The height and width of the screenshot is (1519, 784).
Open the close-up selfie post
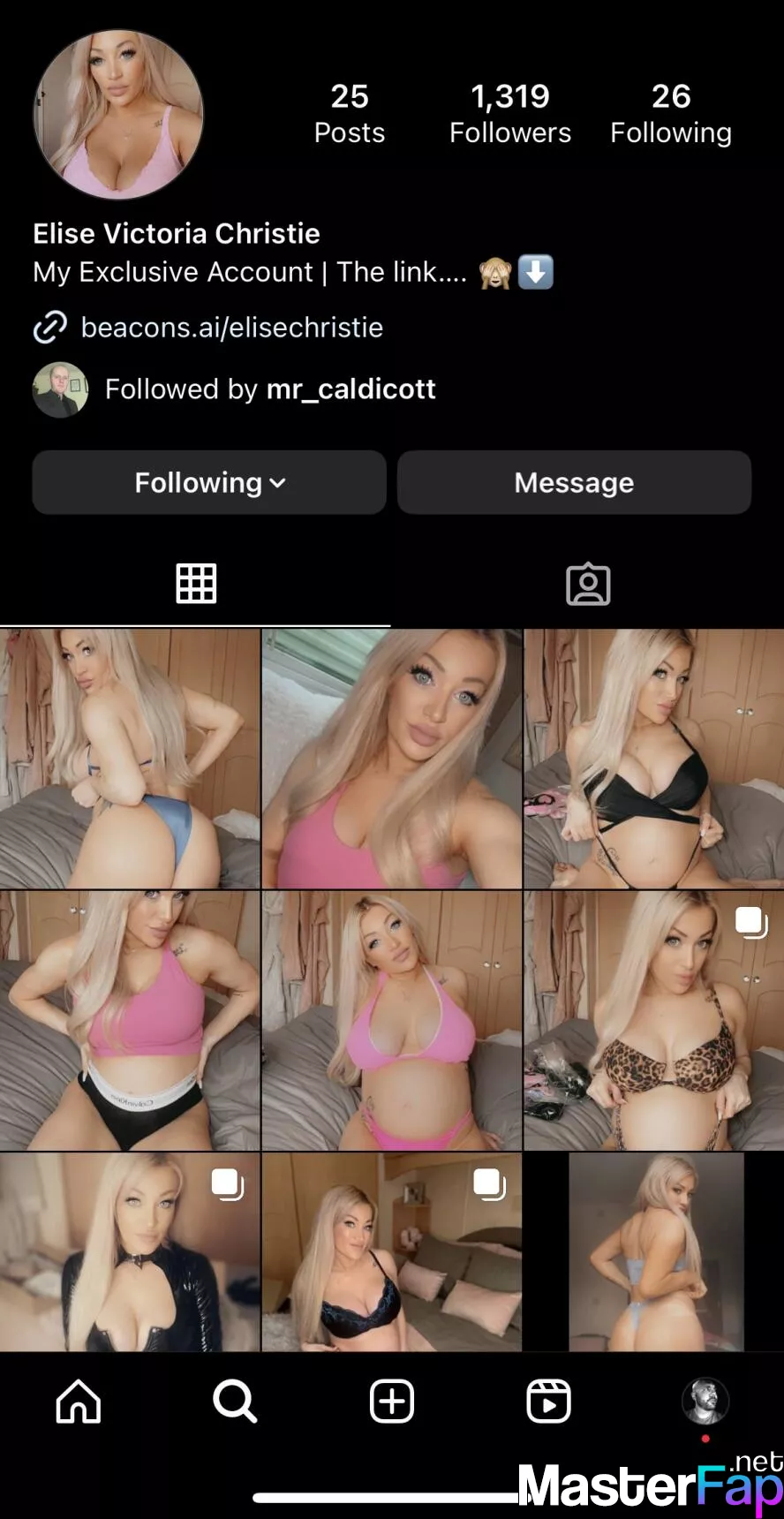(392, 759)
